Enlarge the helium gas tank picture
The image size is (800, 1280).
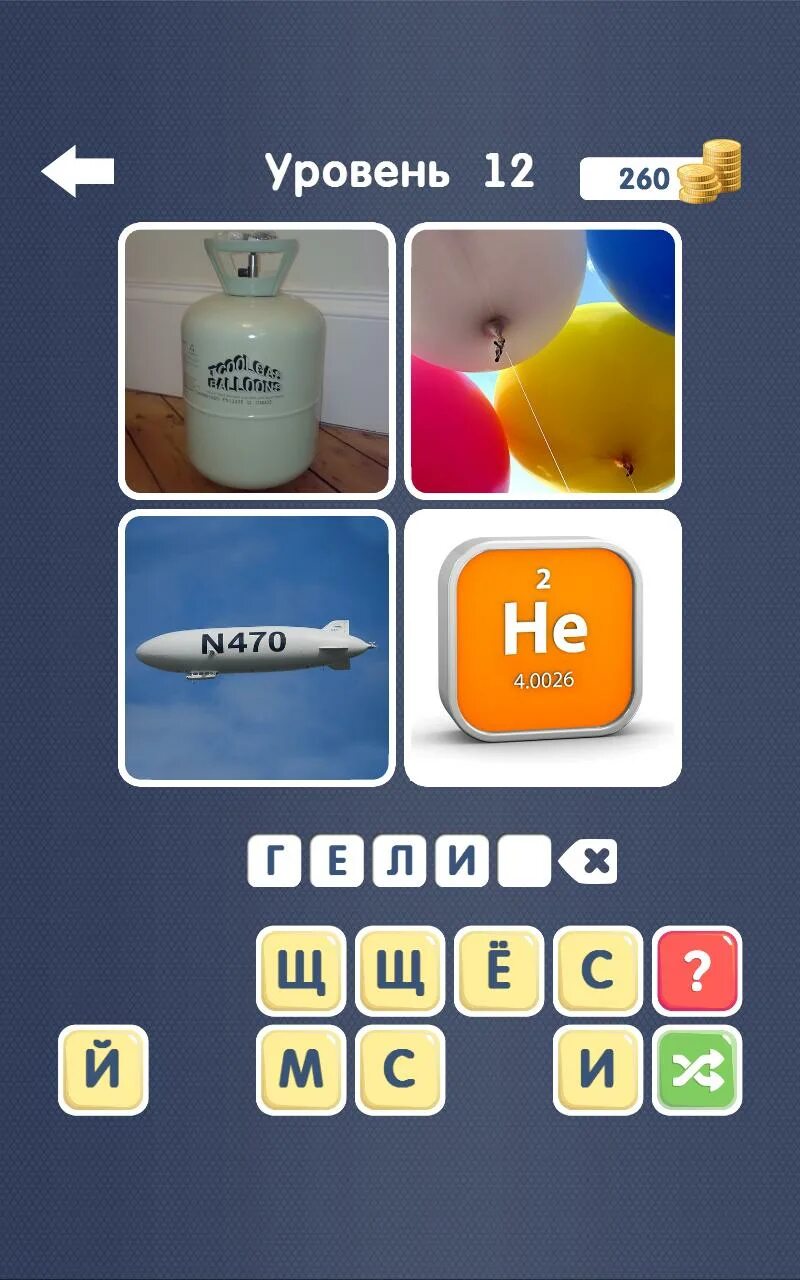pyautogui.click(x=257, y=361)
